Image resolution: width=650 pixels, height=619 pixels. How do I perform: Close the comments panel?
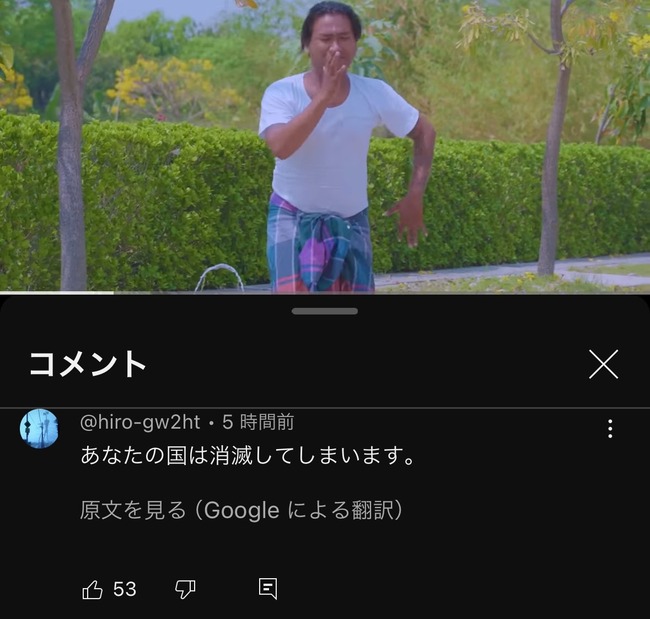(x=603, y=364)
